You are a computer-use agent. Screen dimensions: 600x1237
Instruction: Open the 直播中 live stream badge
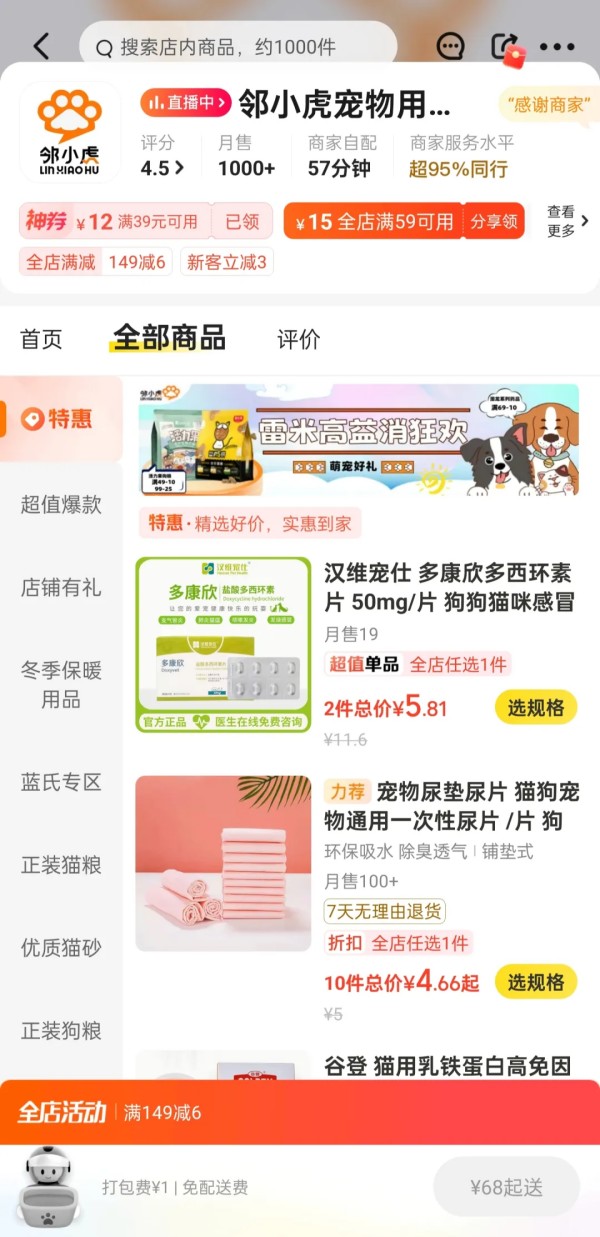coord(186,102)
